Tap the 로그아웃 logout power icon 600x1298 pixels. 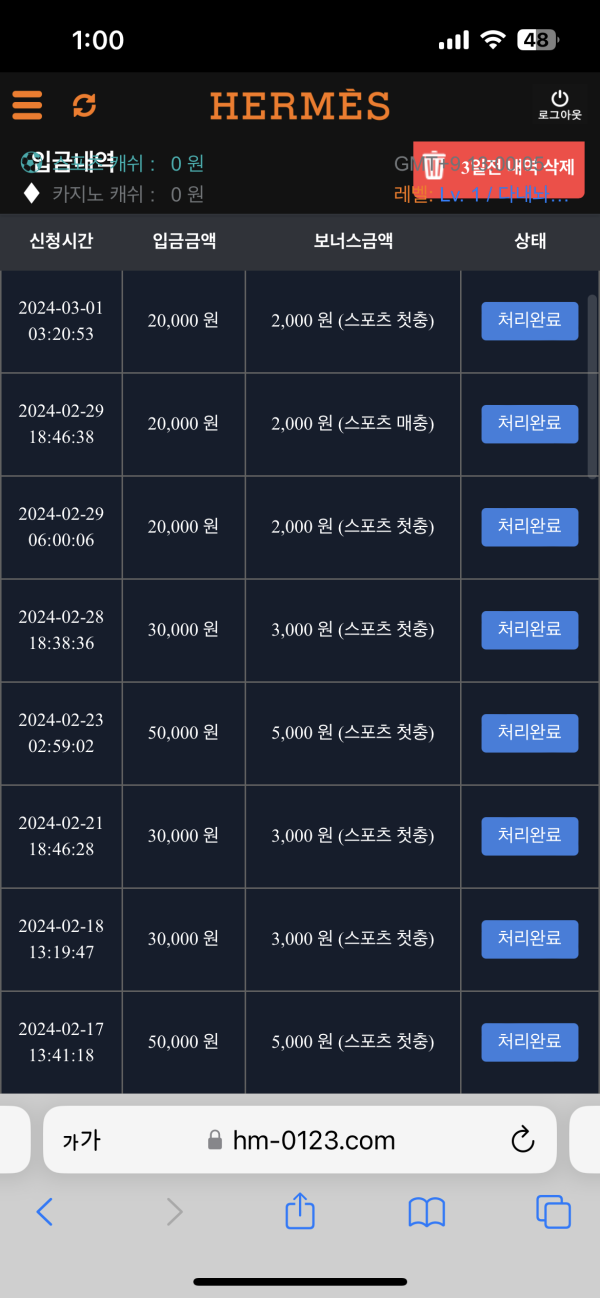click(559, 105)
